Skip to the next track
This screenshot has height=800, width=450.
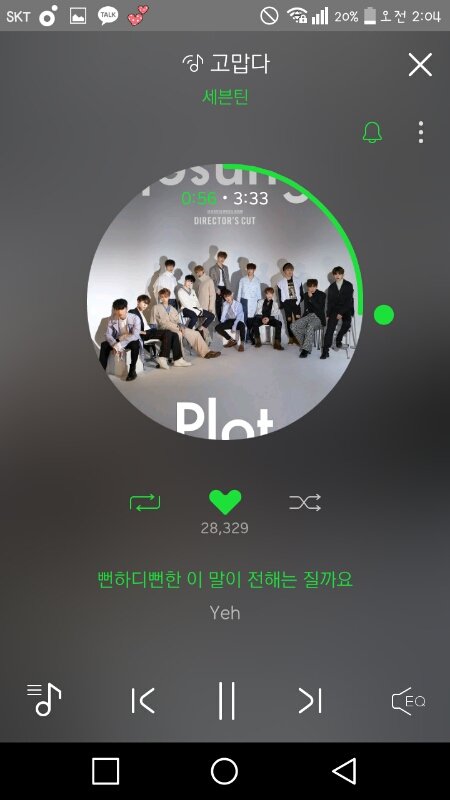[310, 701]
